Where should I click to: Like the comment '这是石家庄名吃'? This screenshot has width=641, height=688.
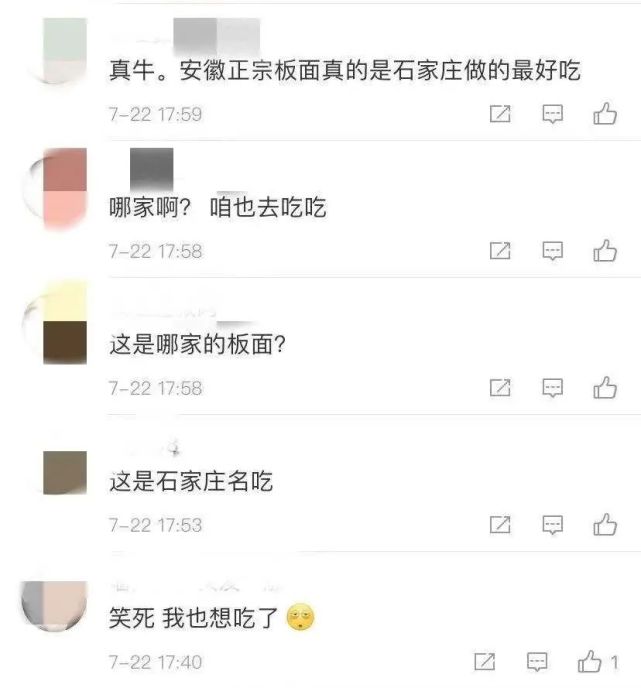point(605,524)
